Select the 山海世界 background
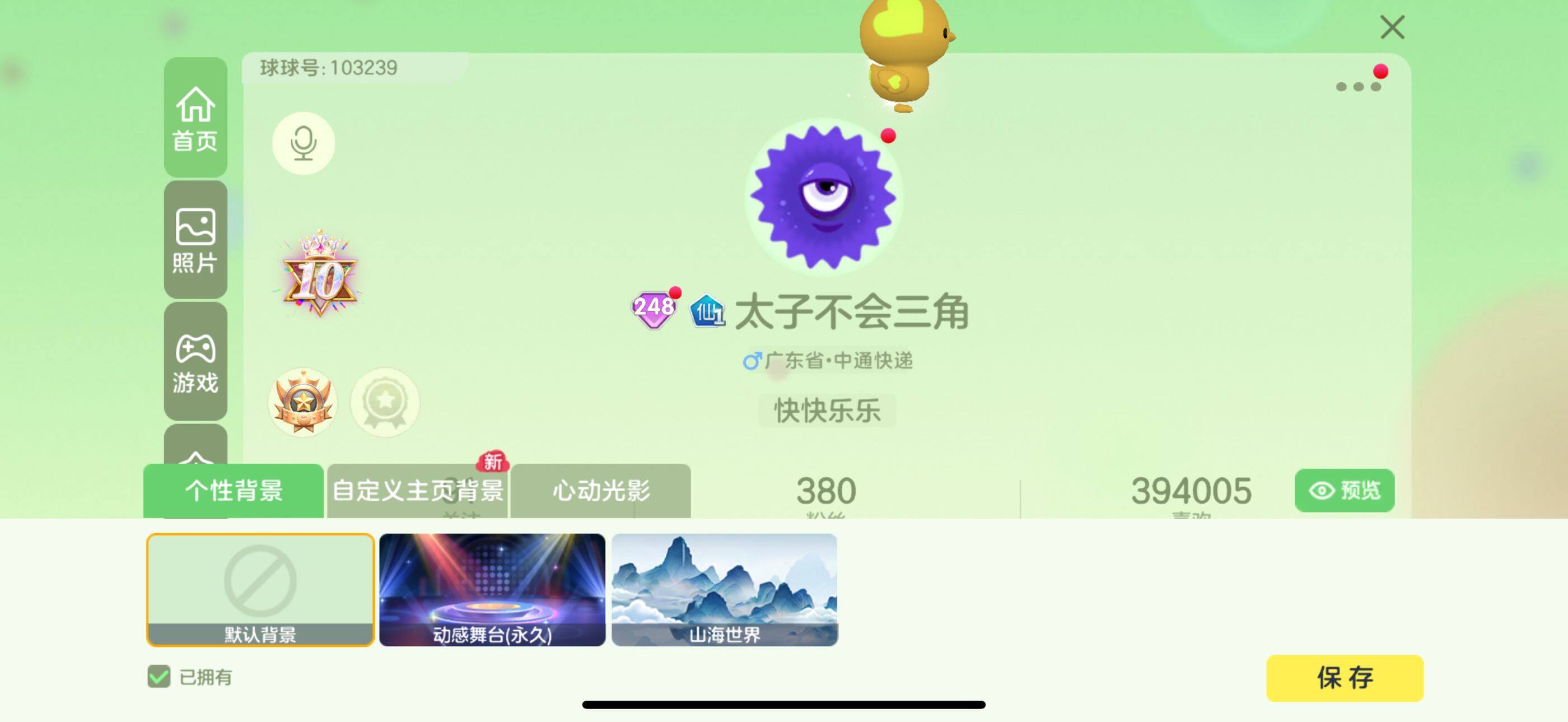Viewport: 1568px width, 722px height. tap(724, 589)
